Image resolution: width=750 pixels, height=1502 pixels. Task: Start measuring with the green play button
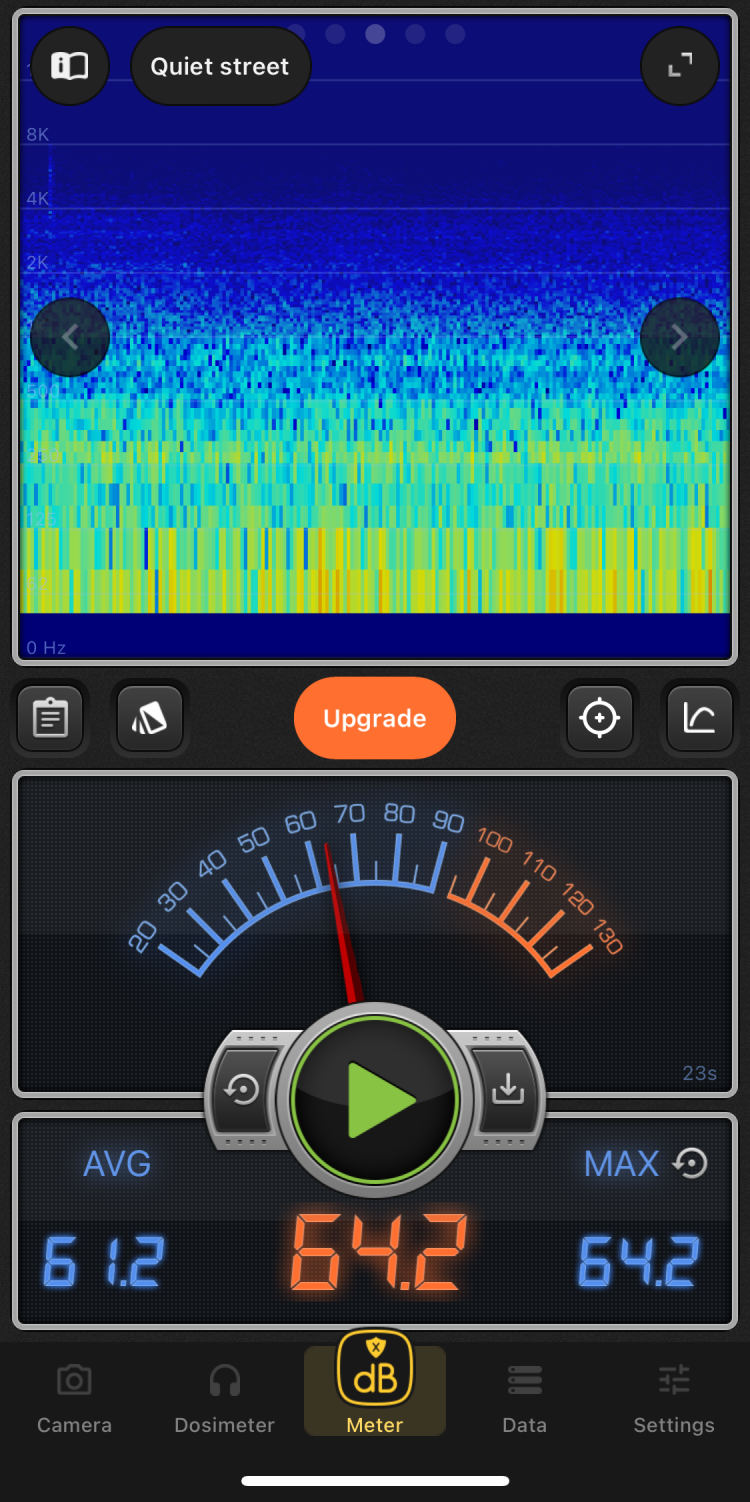[x=375, y=1099]
